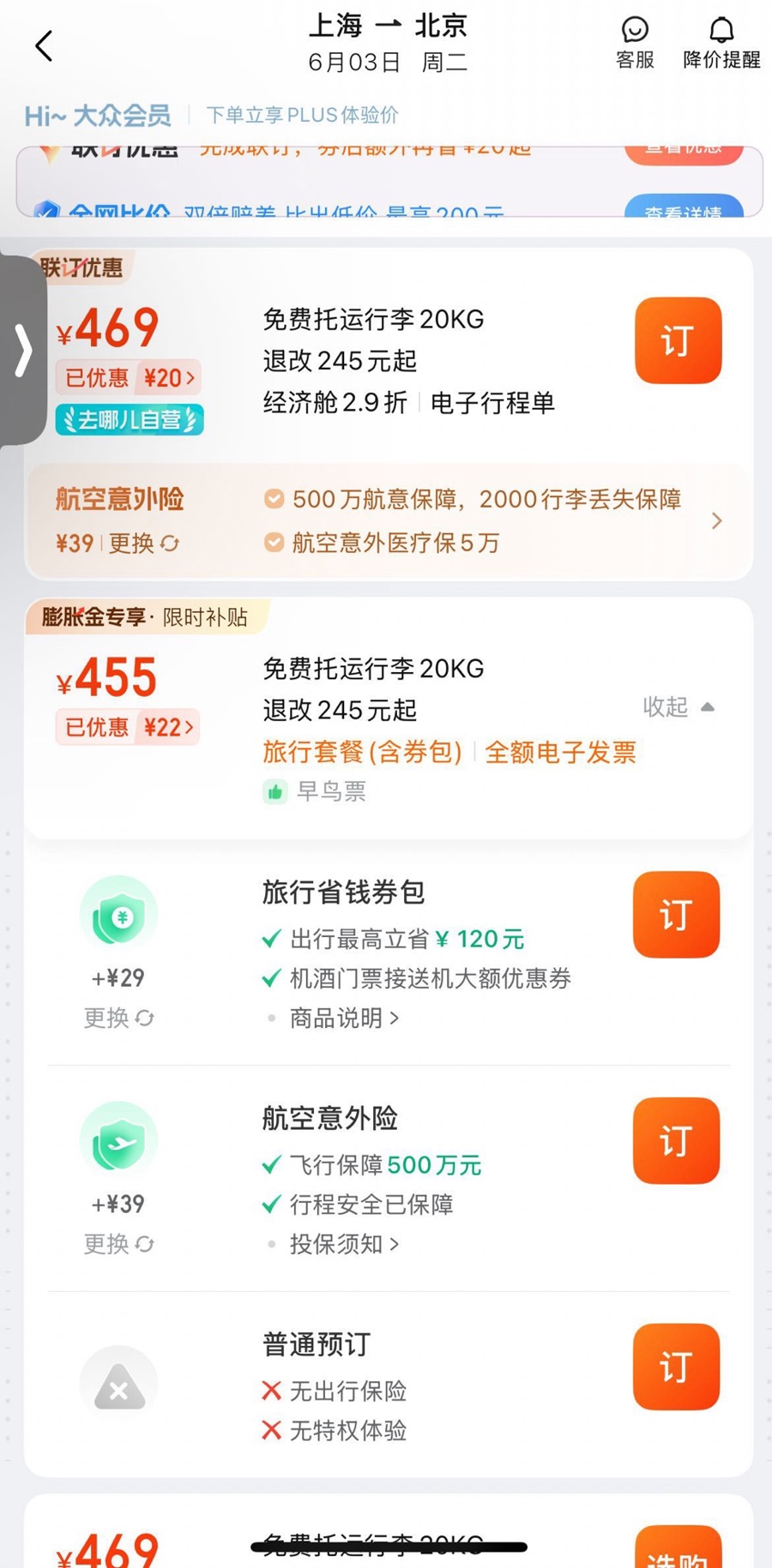This screenshot has height=1568, width=772.
Task: Tap the left edge arrow tab on screen side
Action: (x=21, y=351)
